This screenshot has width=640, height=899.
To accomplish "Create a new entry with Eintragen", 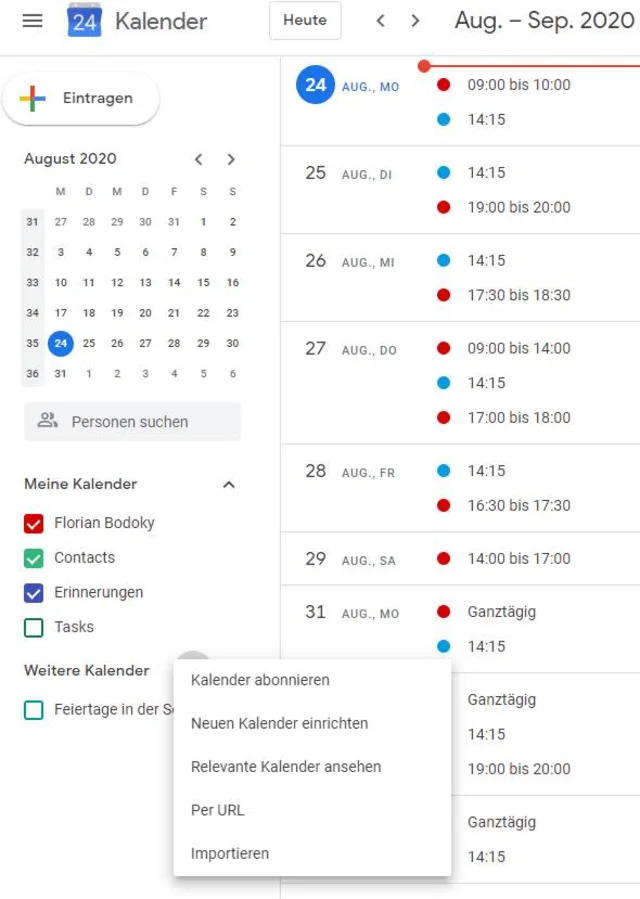I will 81,98.
